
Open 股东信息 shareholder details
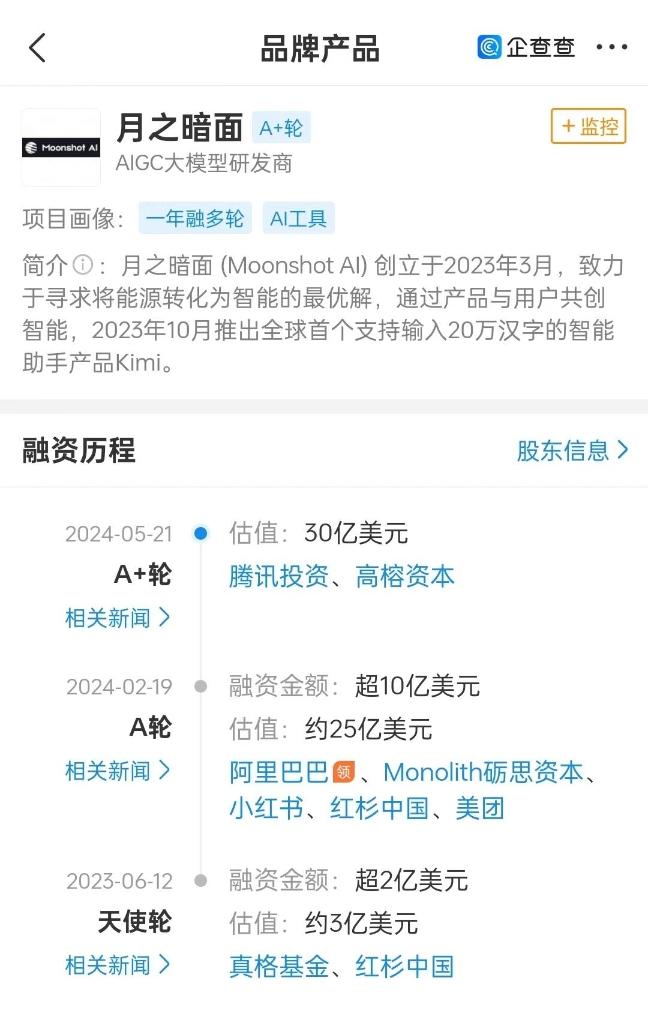[572, 450]
